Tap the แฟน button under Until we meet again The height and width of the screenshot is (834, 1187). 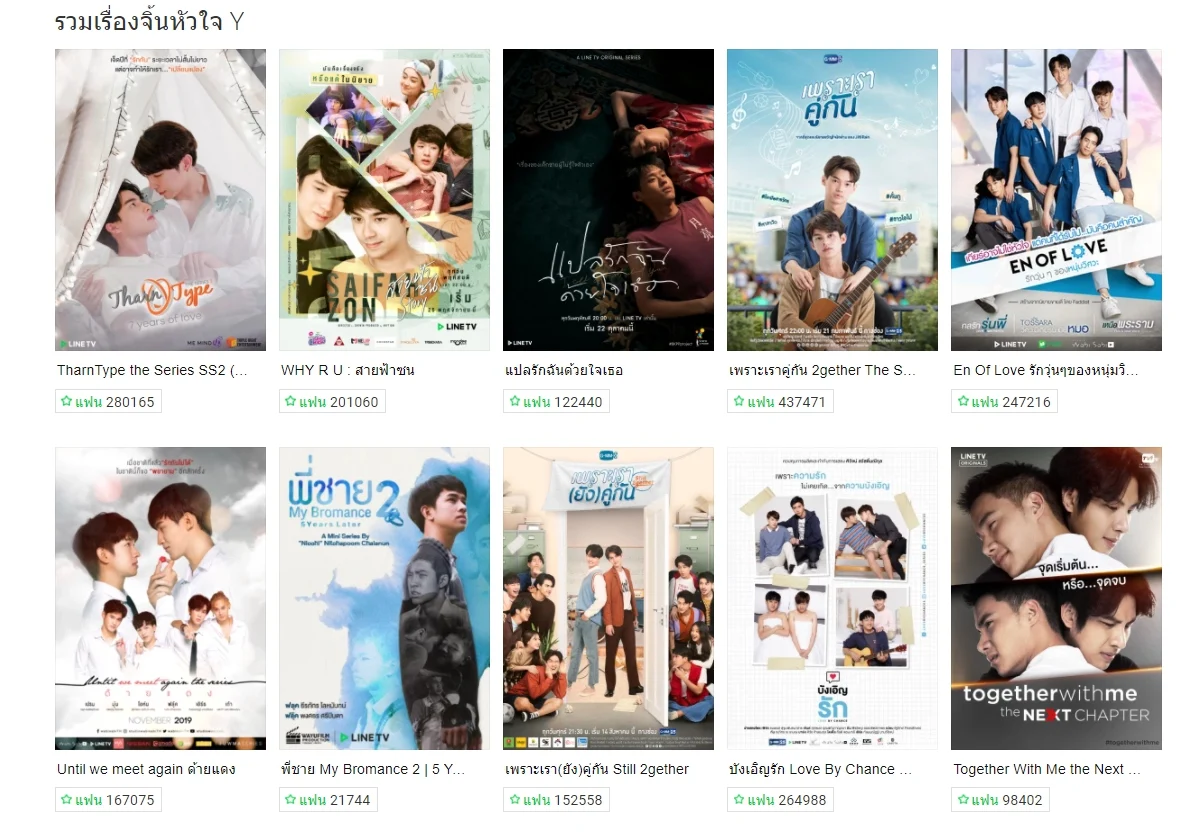[x=107, y=800]
